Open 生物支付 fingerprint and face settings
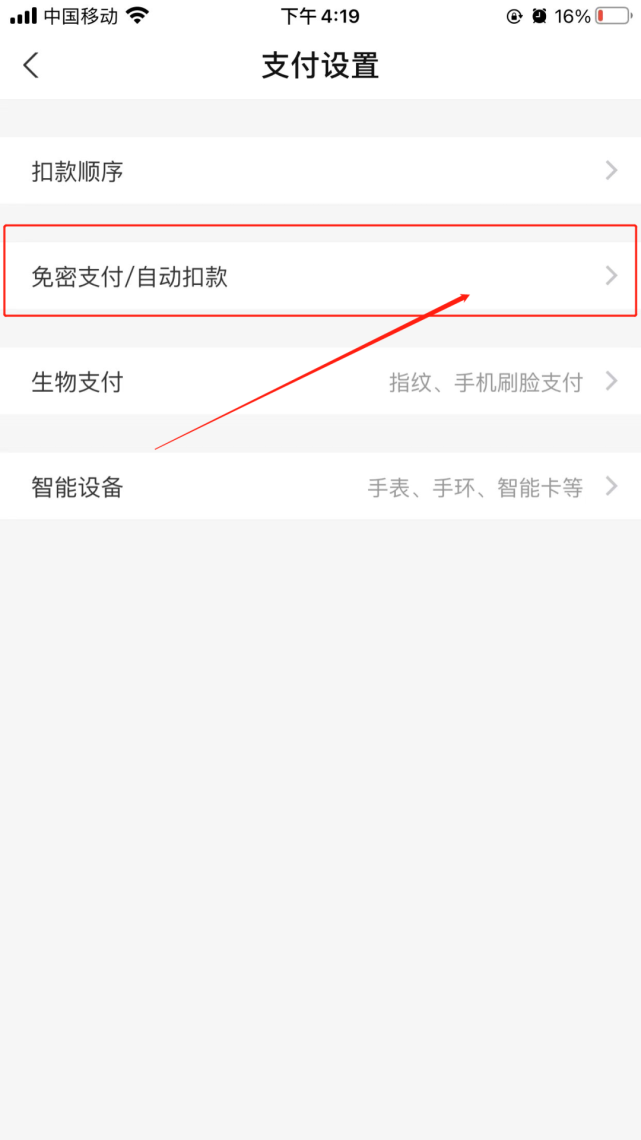This screenshot has width=641, height=1140. [320, 382]
